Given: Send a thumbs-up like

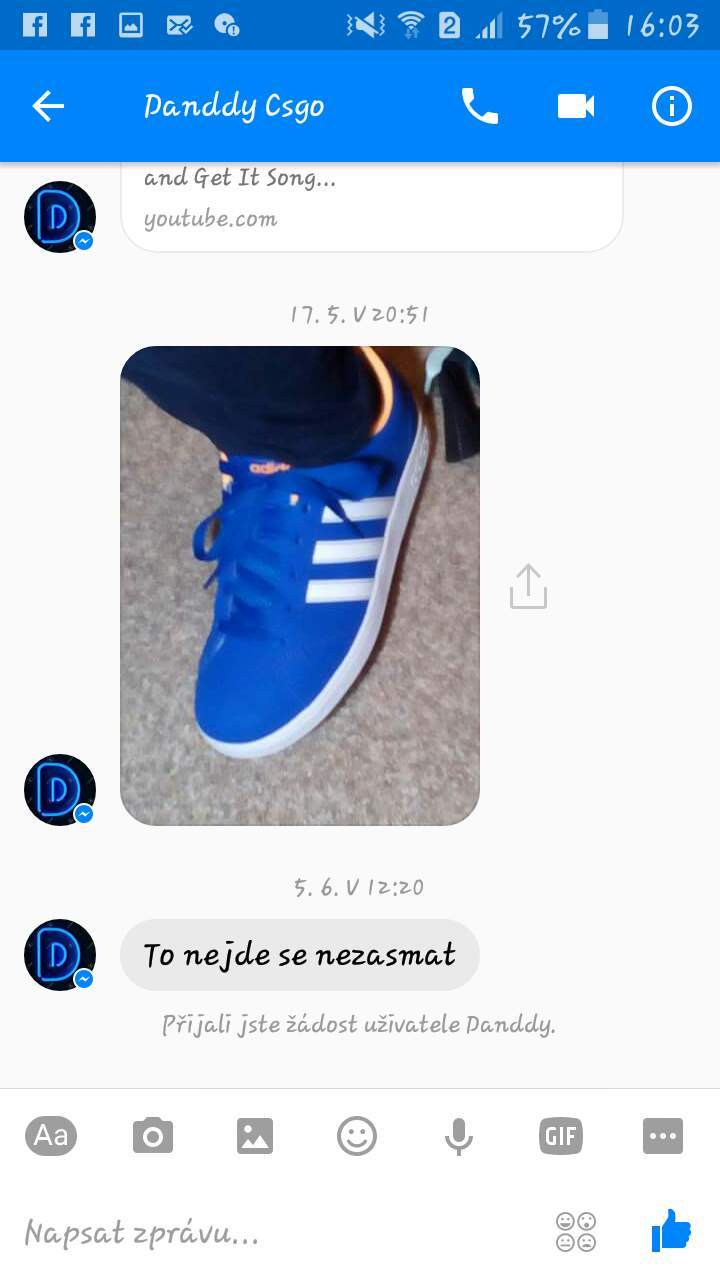Looking at the screenshot, I should [x=671, y=1231].
